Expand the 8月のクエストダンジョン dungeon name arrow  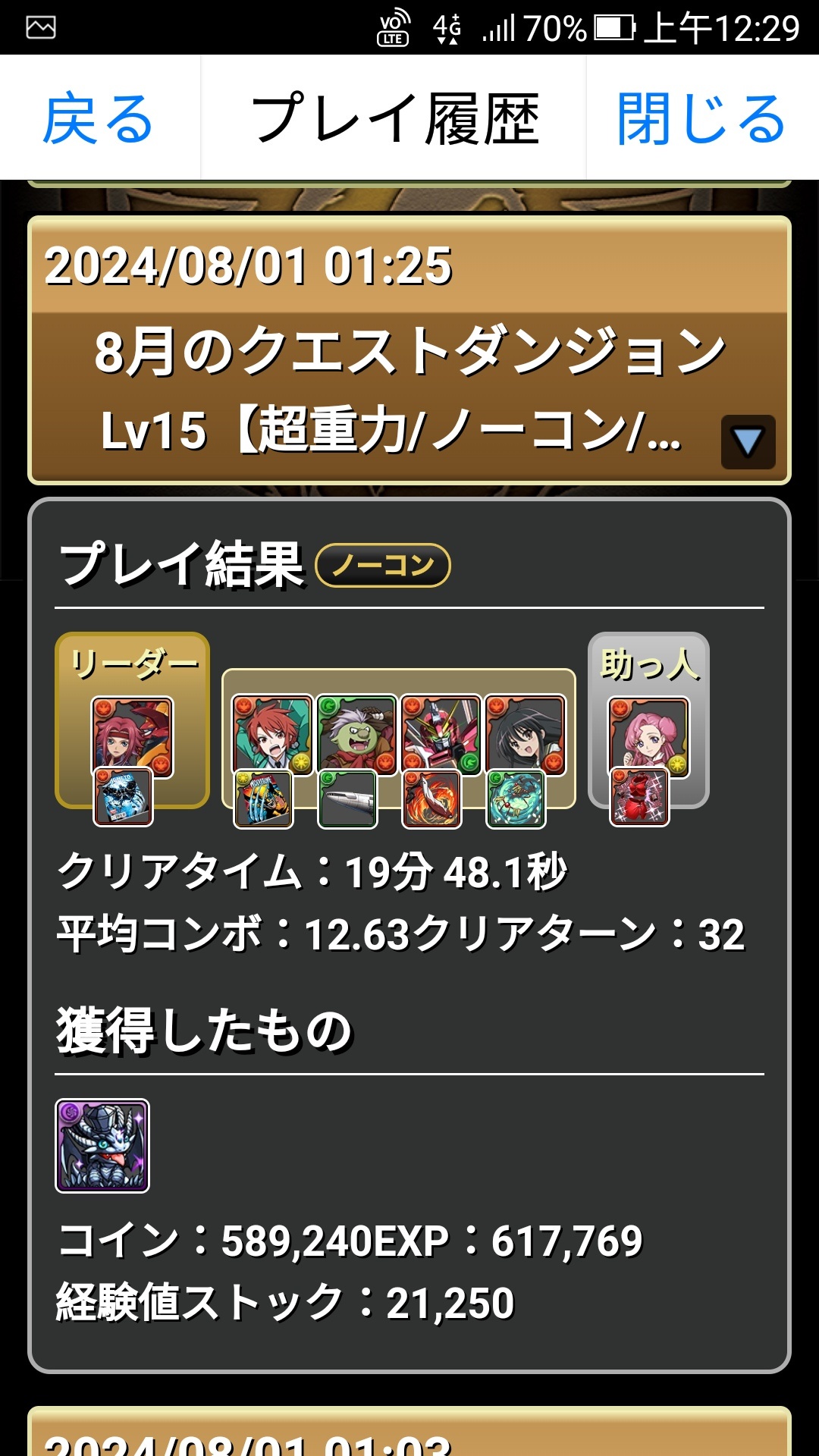pos(748,441)
